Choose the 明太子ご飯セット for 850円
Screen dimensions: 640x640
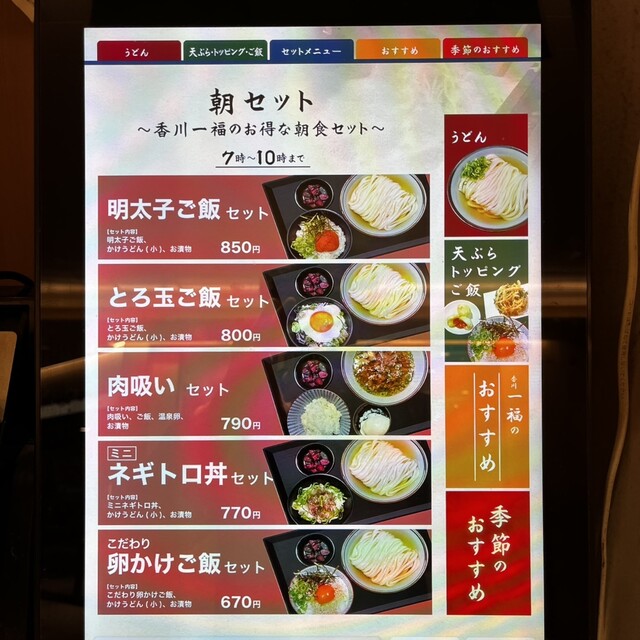click(x=264, y=217)
